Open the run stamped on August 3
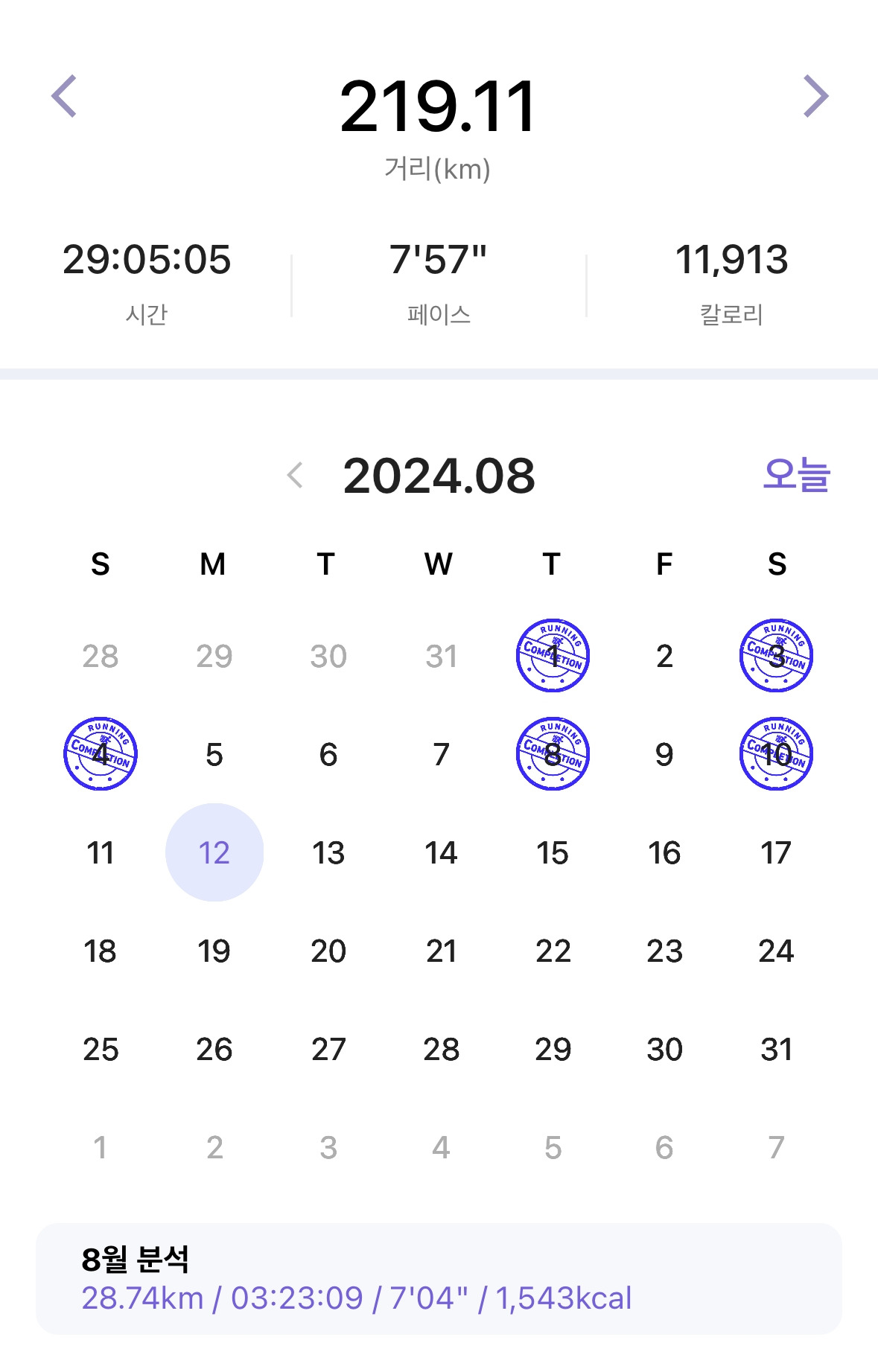The width and height of the screenshot is (878, 1372). click(776, 655)
